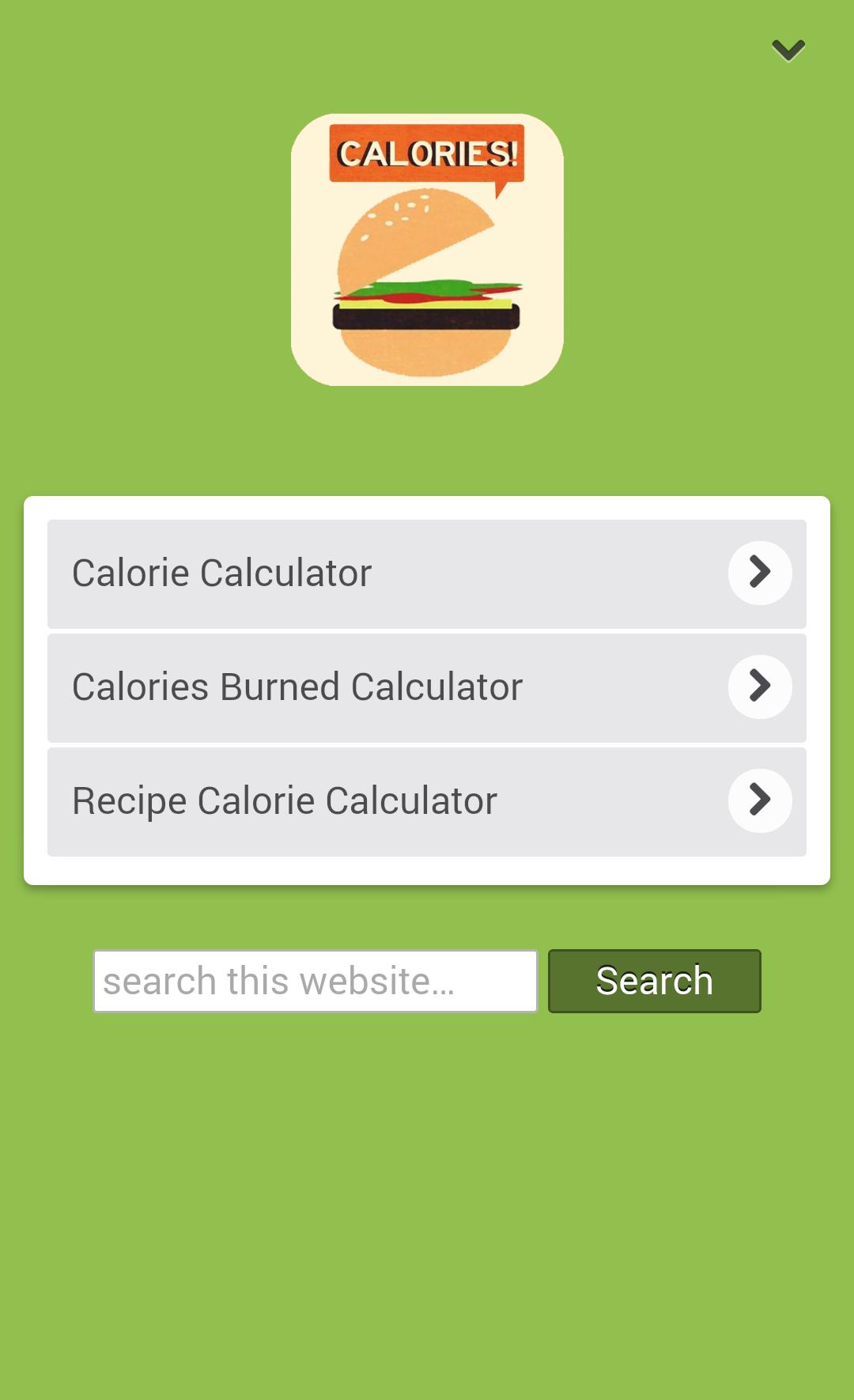Click the Calorie Calculator row text
The image size is (854, 1400).
click(x=221, y=573)
